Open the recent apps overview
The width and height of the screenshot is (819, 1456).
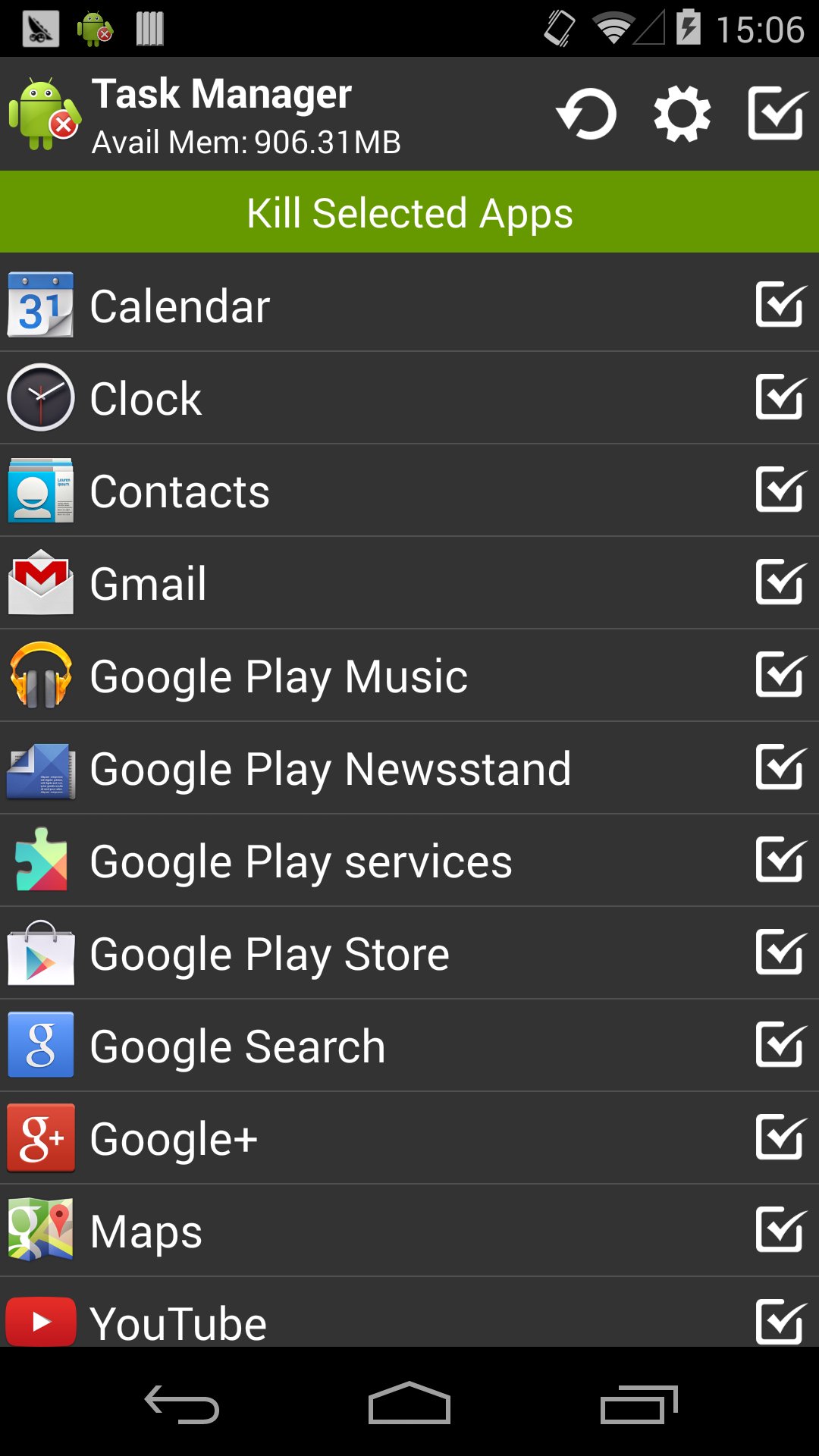click(639, 1404)
